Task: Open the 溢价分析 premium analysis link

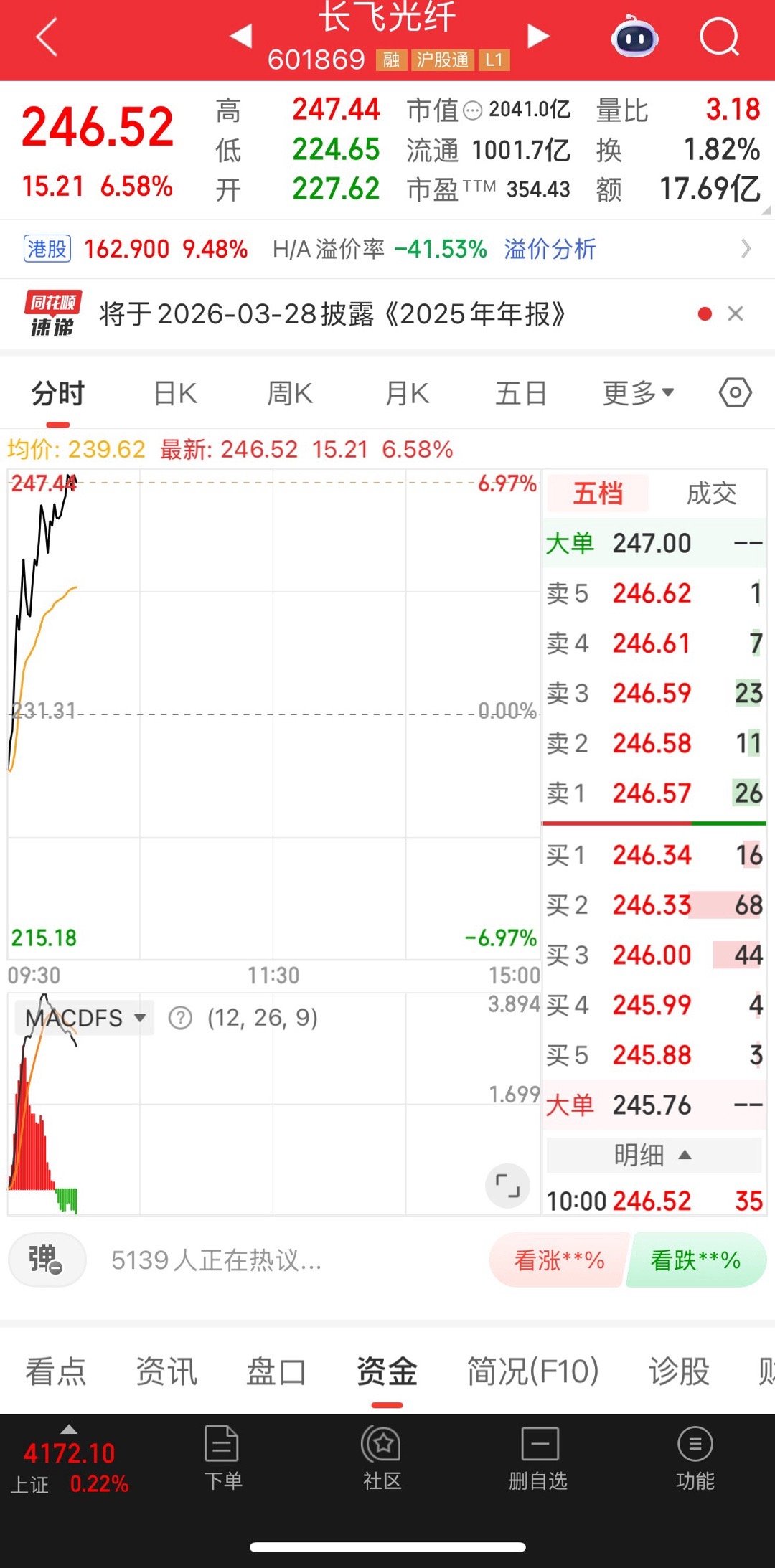Action: pos(549,249)
